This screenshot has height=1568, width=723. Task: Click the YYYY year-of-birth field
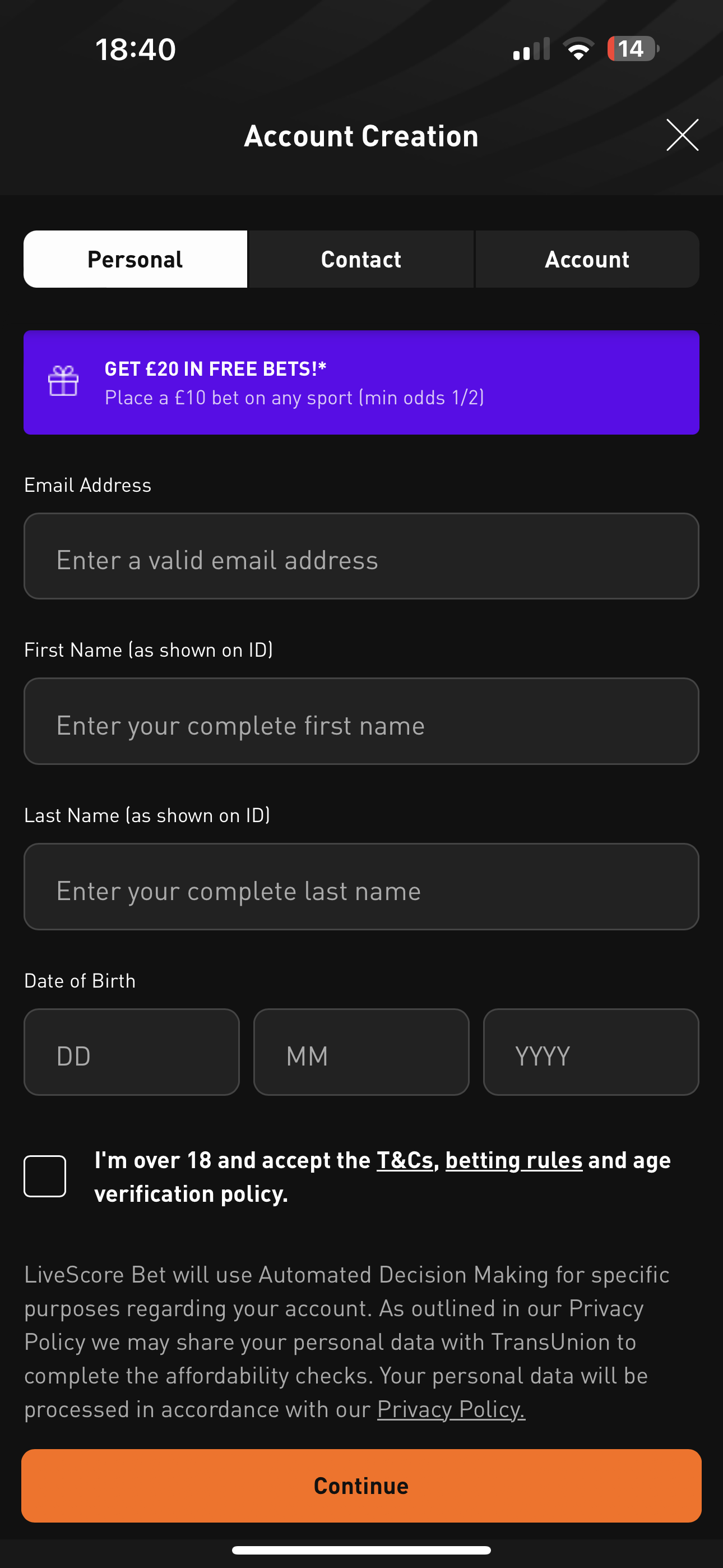click(x=590, y=1052)
